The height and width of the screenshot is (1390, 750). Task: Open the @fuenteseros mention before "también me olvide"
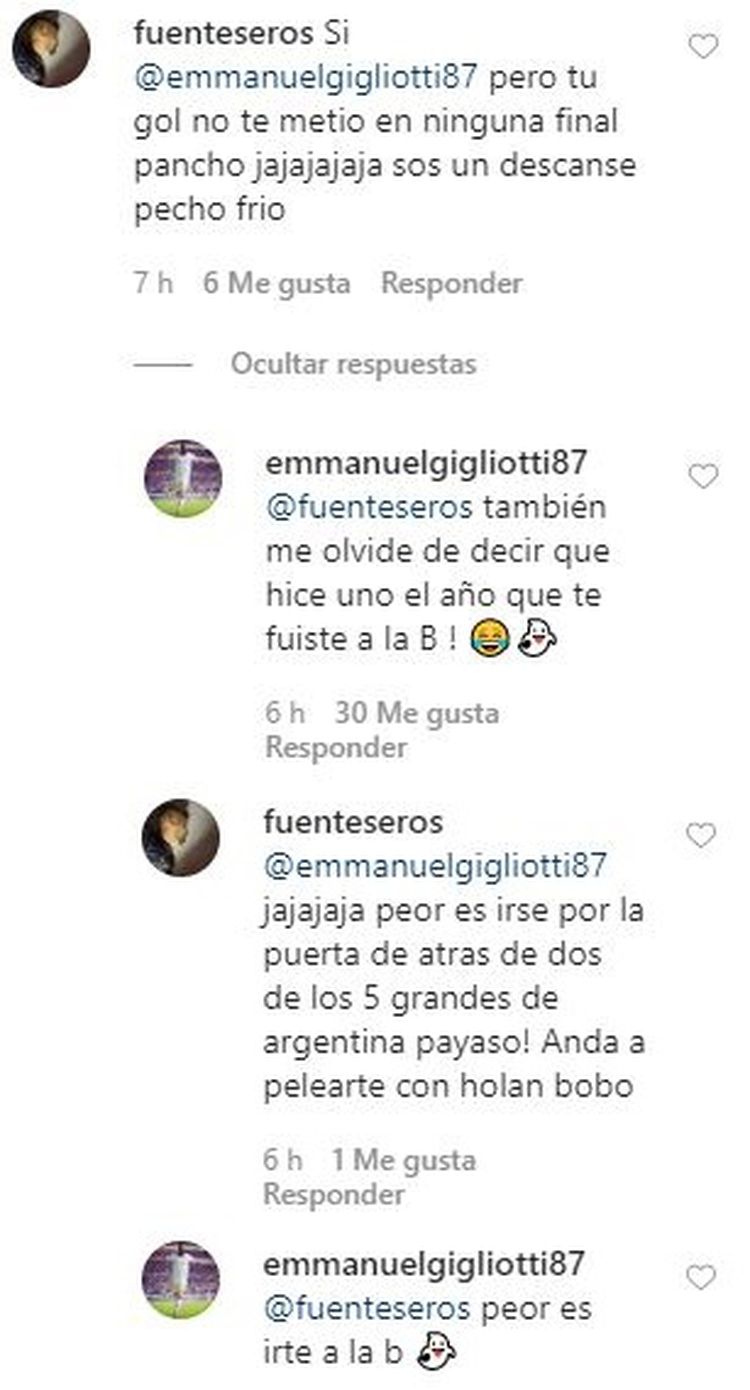pos(367,507)
